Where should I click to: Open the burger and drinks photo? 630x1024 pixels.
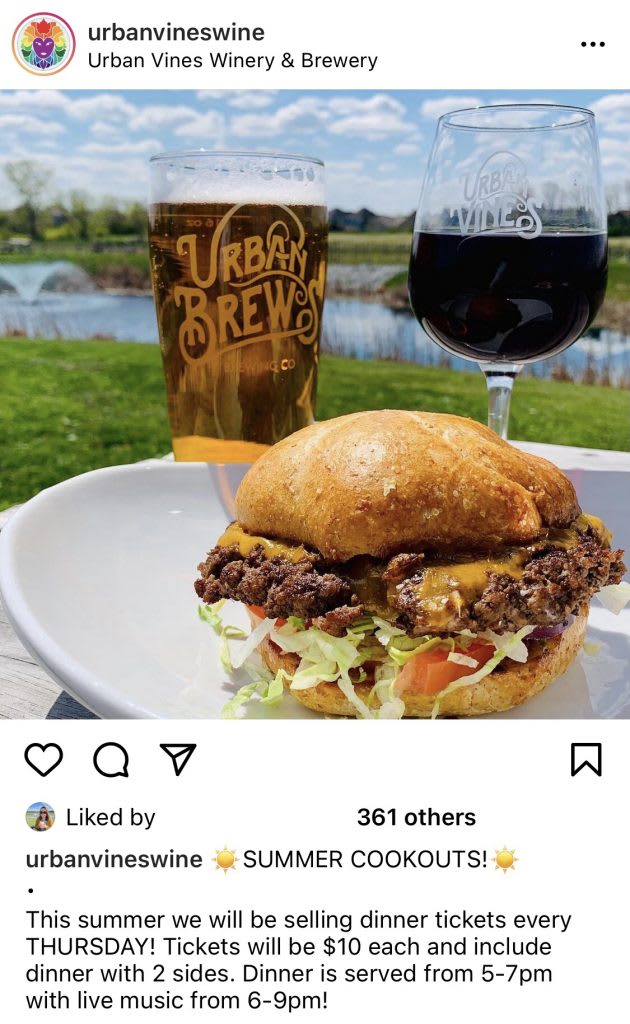coord(315,404)
